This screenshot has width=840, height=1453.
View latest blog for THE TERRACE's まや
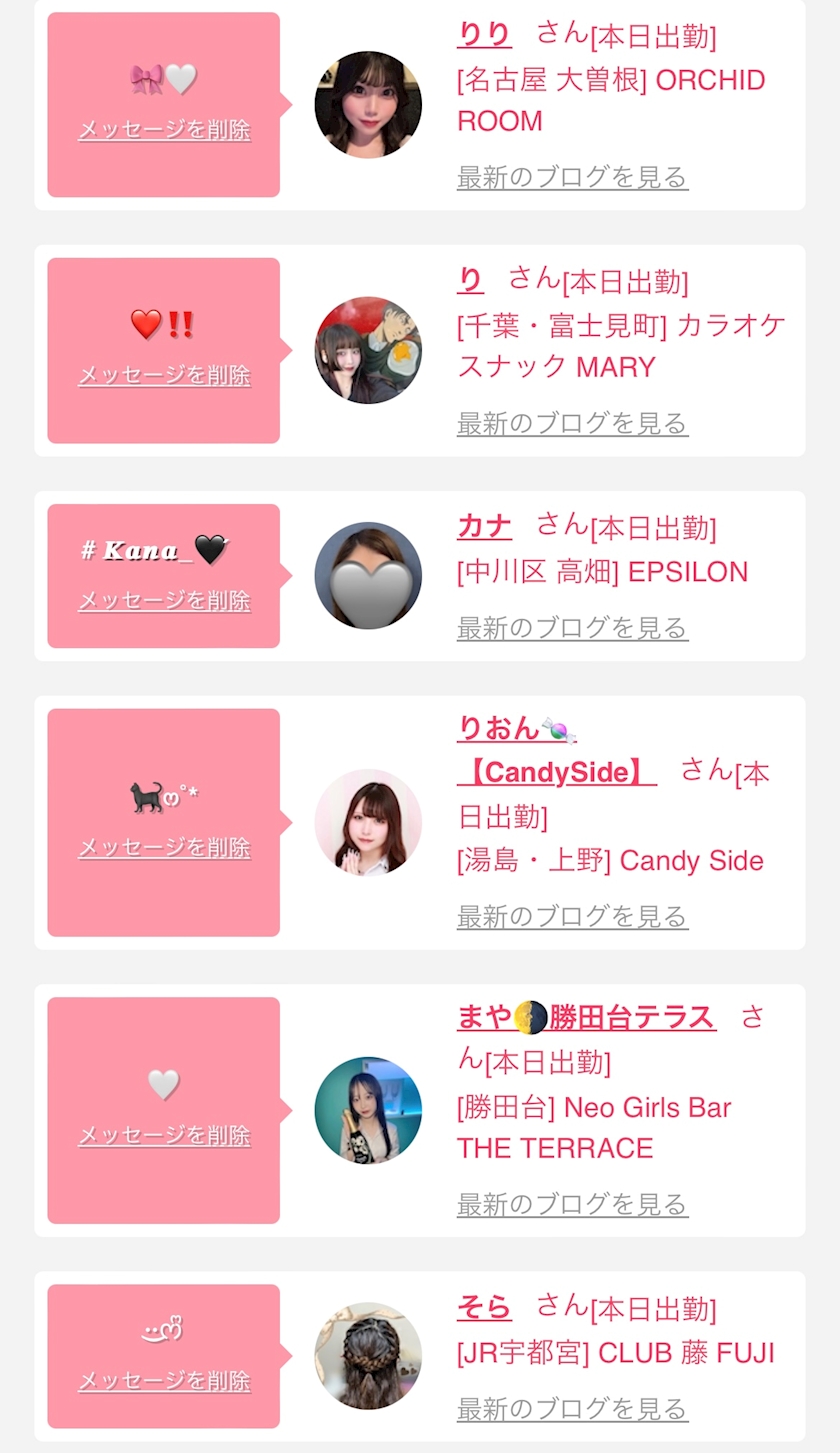pyautogui.click(x=572, y=1204)
